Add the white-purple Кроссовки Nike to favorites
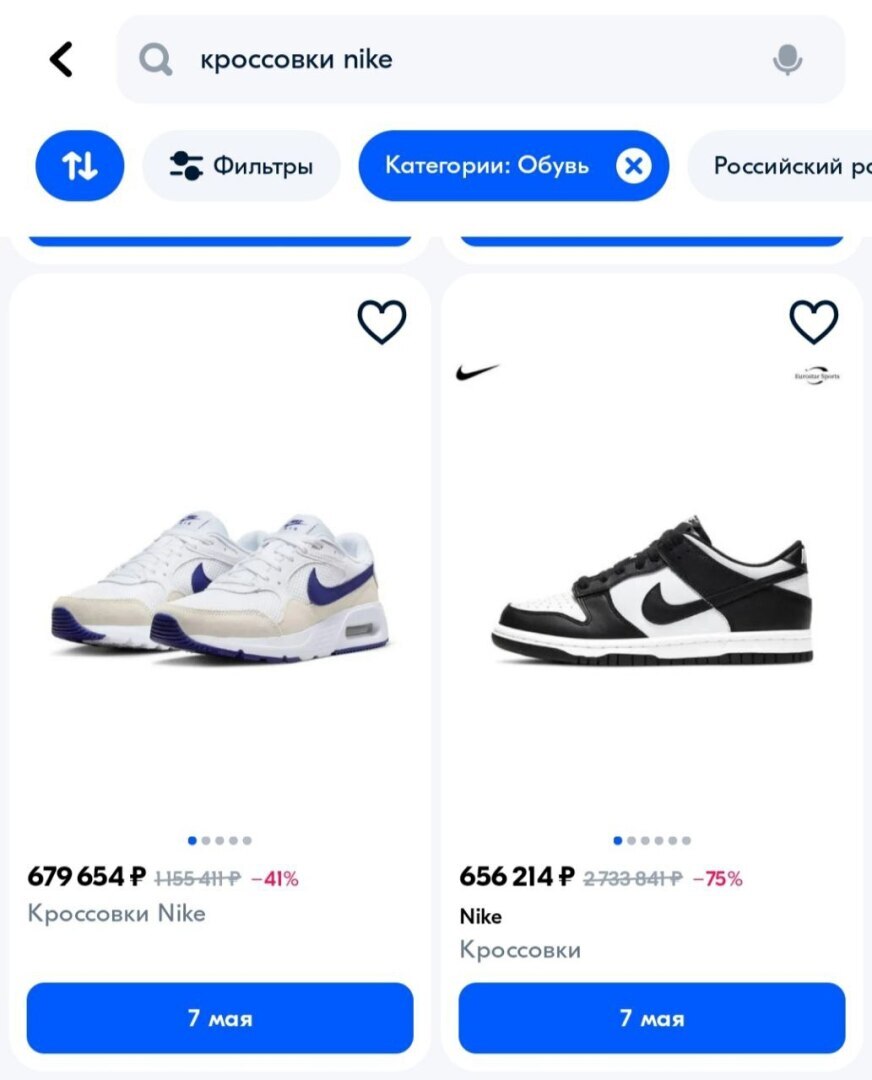 point(382,322)
